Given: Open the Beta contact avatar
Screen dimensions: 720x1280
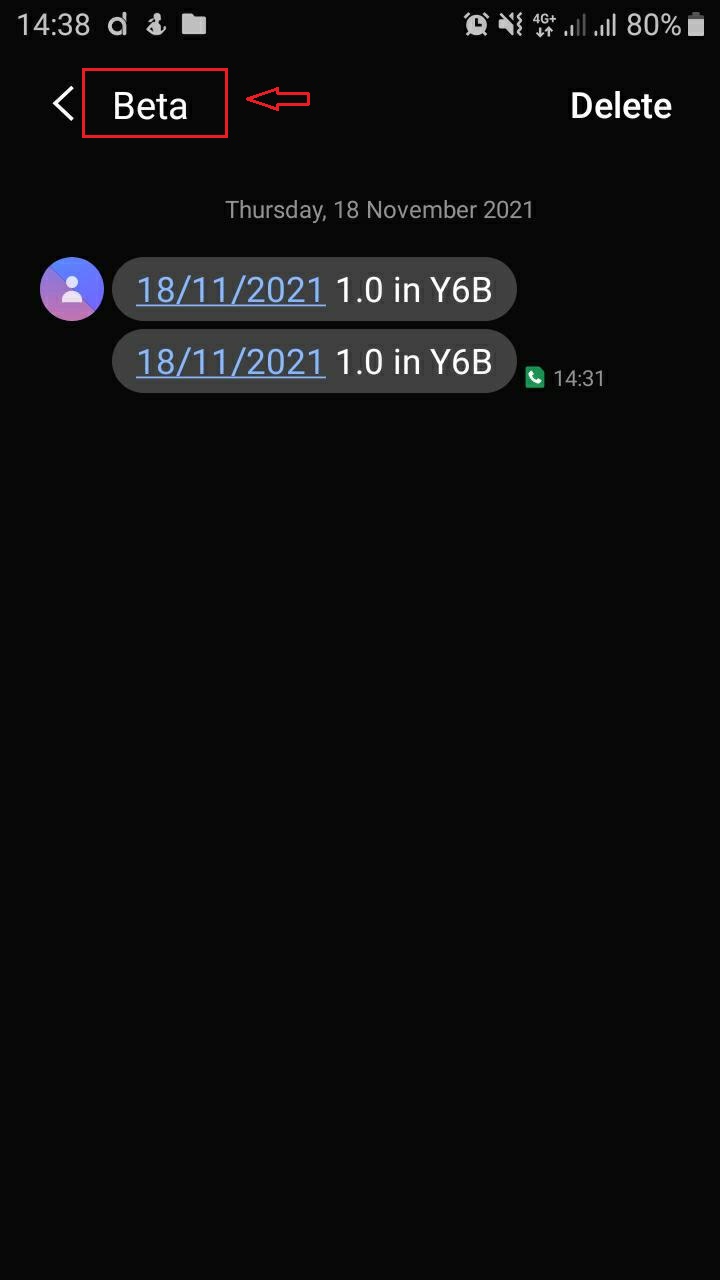Looking at the screenshot, I should pyautogui.click(x=72, y=289).
